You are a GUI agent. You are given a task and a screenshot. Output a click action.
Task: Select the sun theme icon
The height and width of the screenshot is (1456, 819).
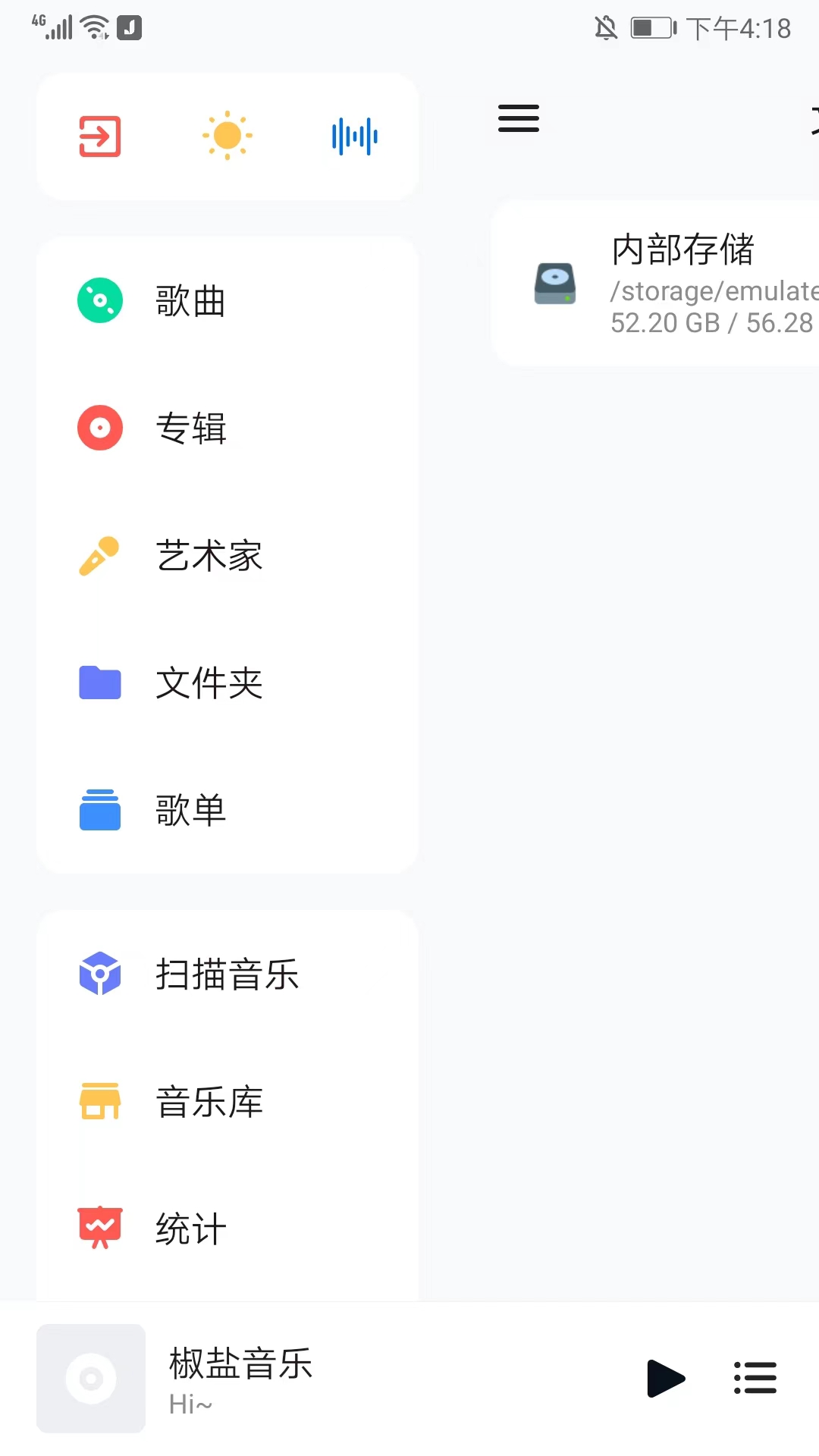(x=227, y=136)
